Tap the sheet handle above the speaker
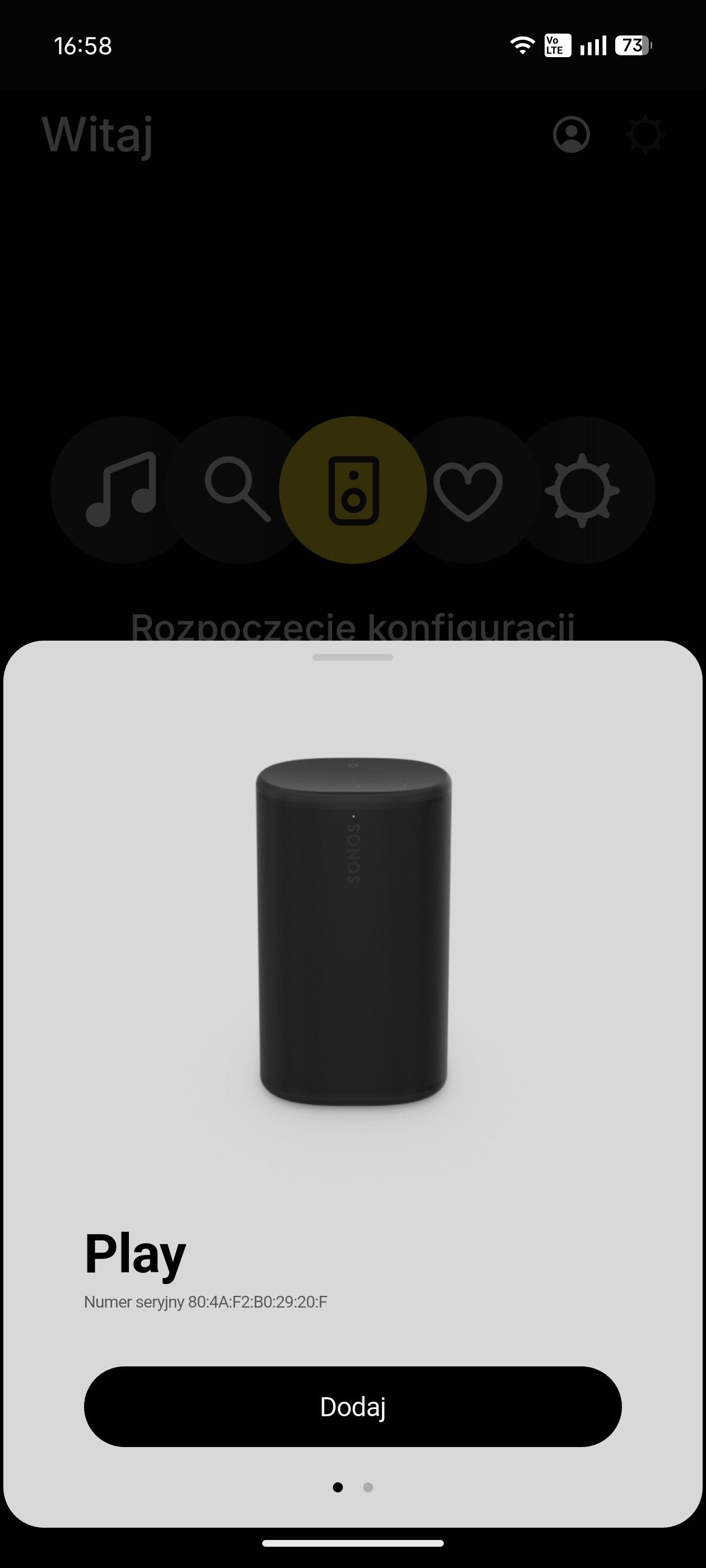Viewport: 706px width, 1568px height. (x=352, y=657)
